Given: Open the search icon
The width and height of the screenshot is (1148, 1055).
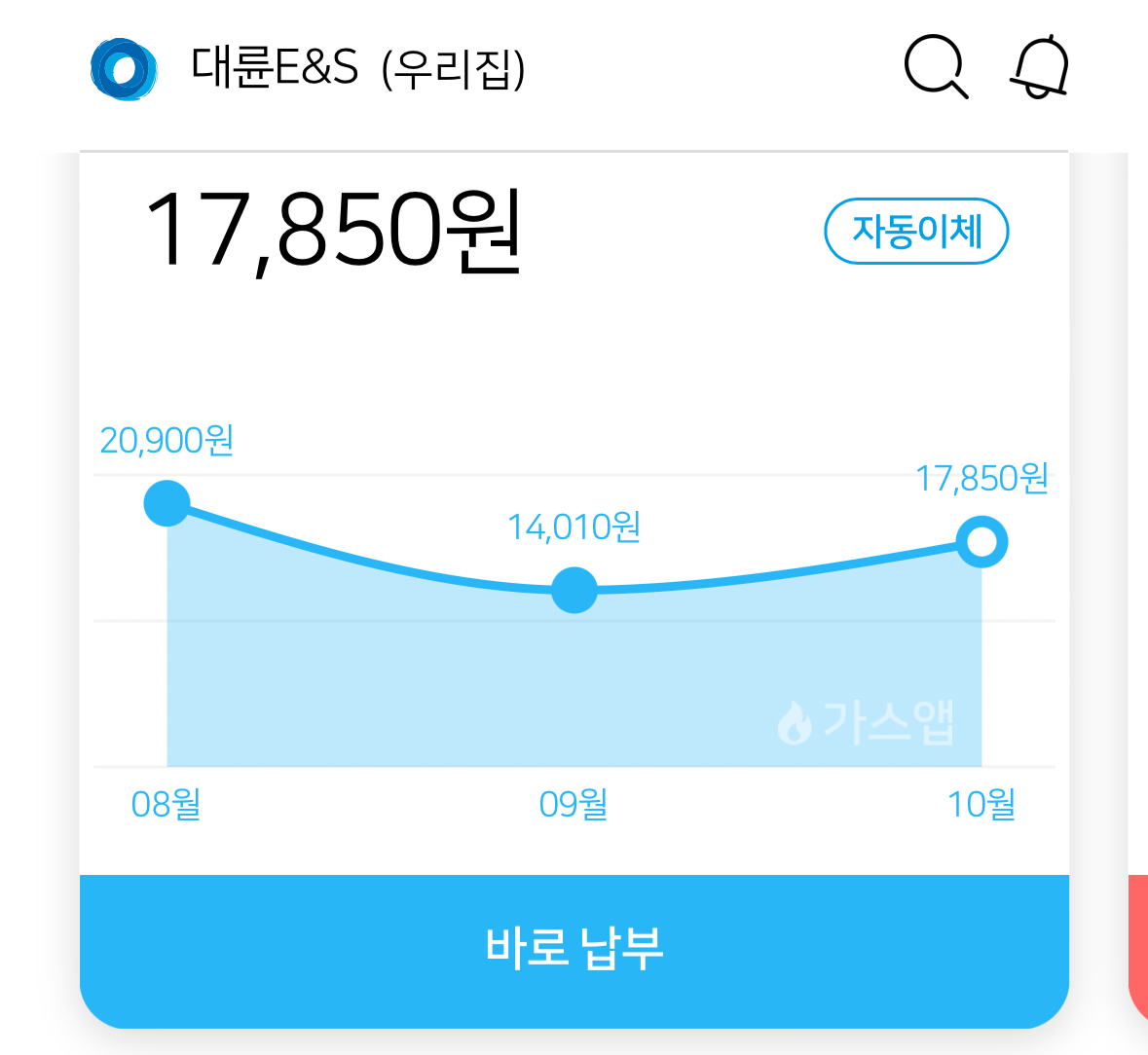Looking at the screenshot, I should pos(936,67).
